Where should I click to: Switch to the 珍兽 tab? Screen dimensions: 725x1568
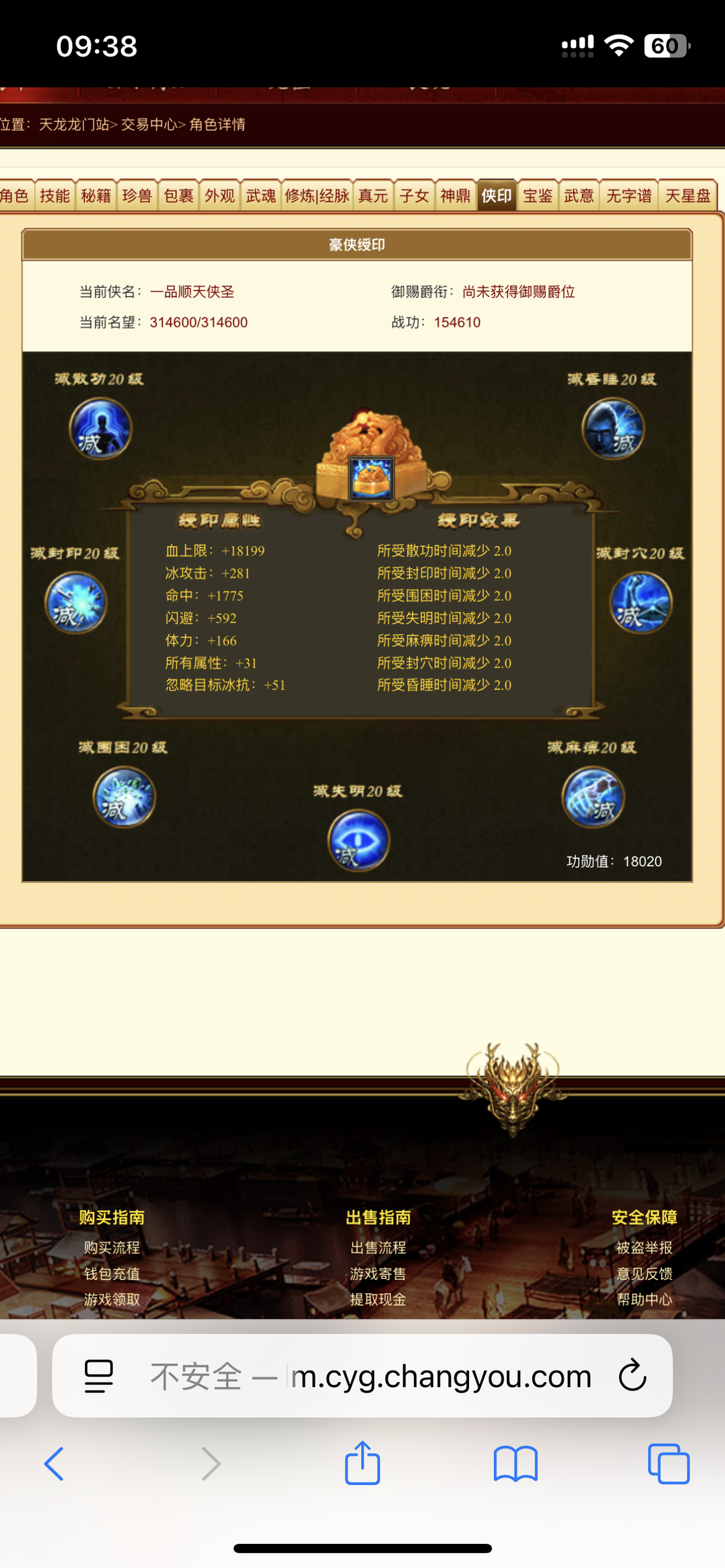pyautogui.click(x=137, y=196)
